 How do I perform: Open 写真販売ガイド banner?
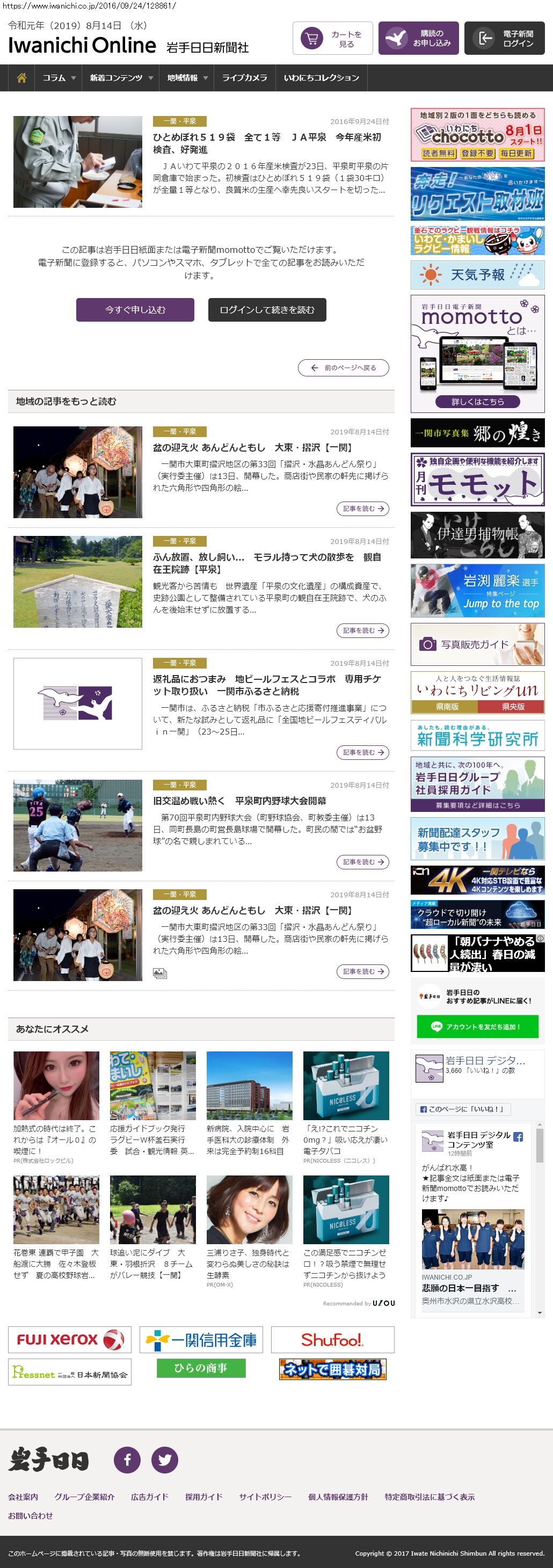[x=477, y=644]
